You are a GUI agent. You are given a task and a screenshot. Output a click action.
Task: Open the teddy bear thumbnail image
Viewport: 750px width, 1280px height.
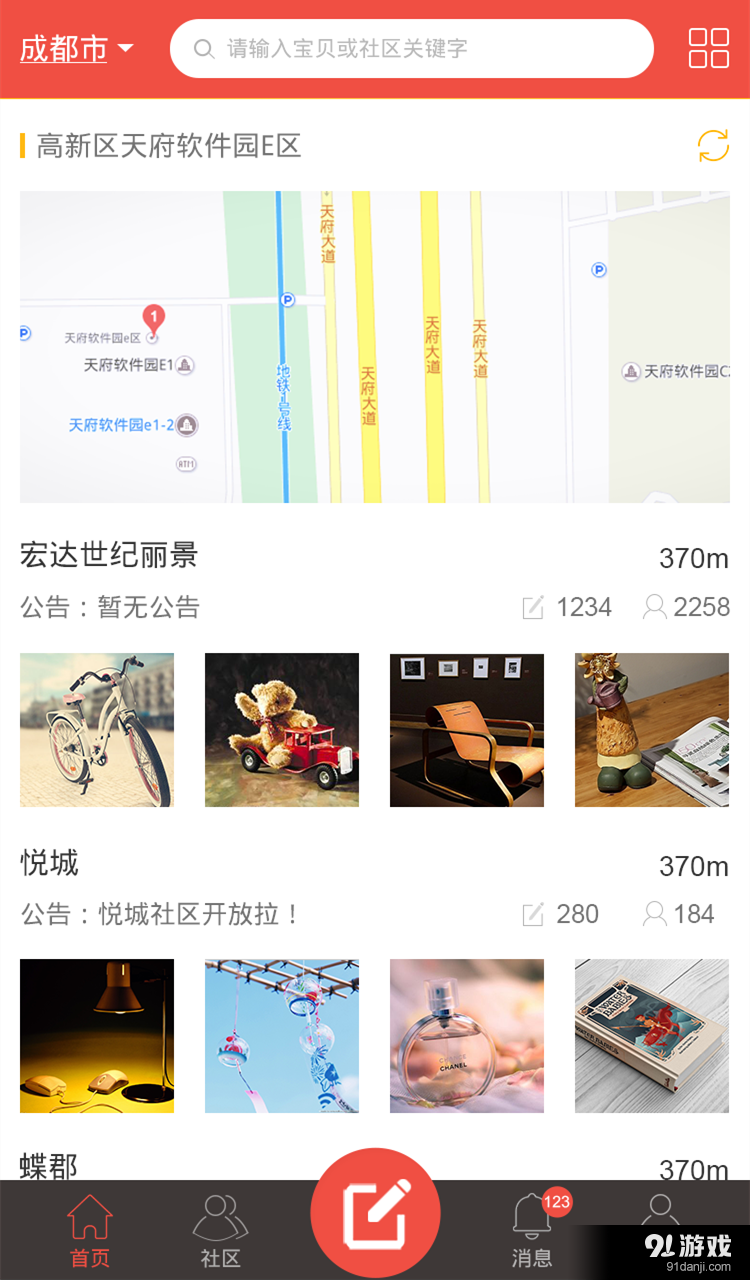pos(281,729)
